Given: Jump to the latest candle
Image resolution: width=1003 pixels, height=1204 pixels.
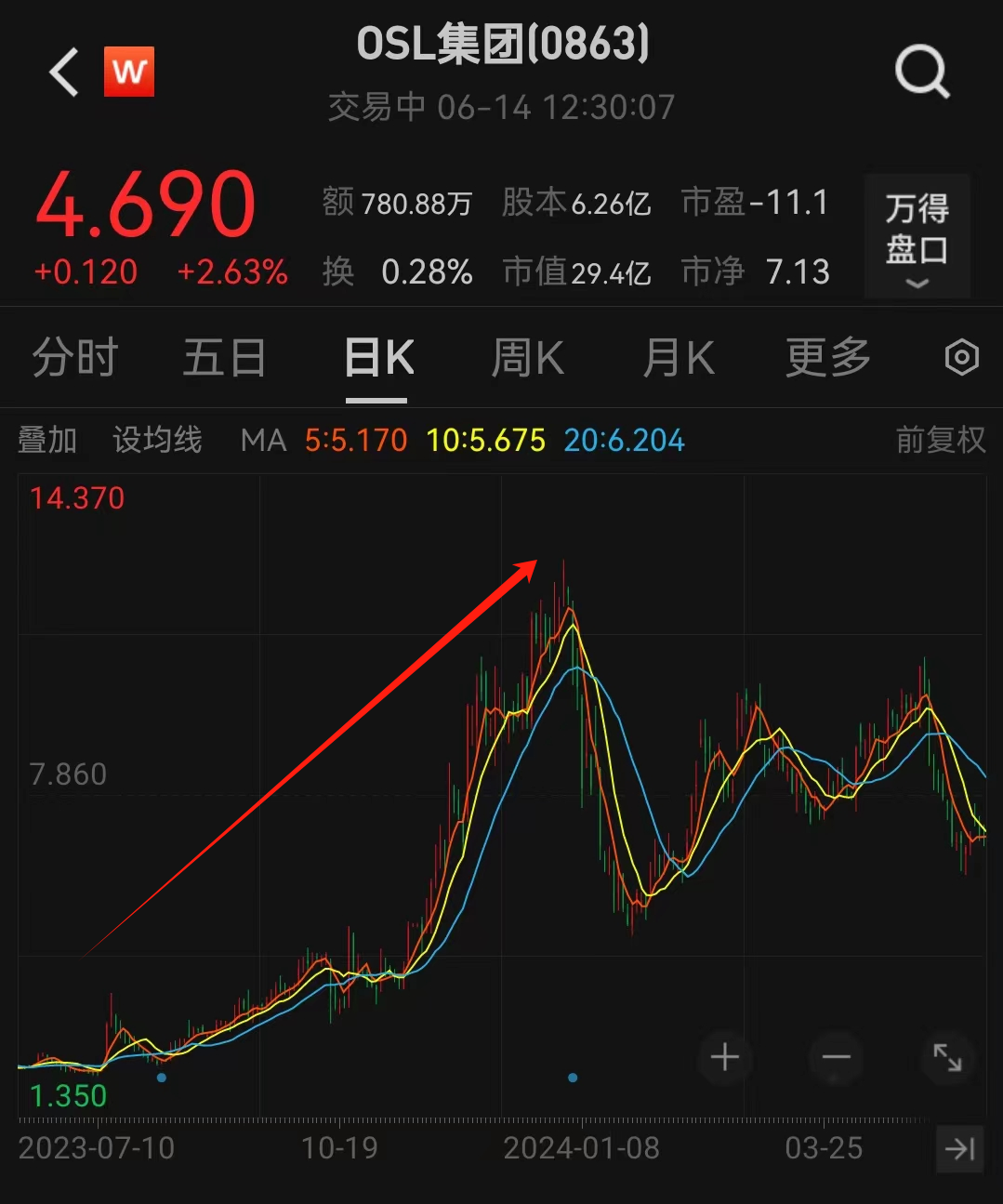Looking at the screenshot, I should pyautogui.click(x=960, y=1149).
